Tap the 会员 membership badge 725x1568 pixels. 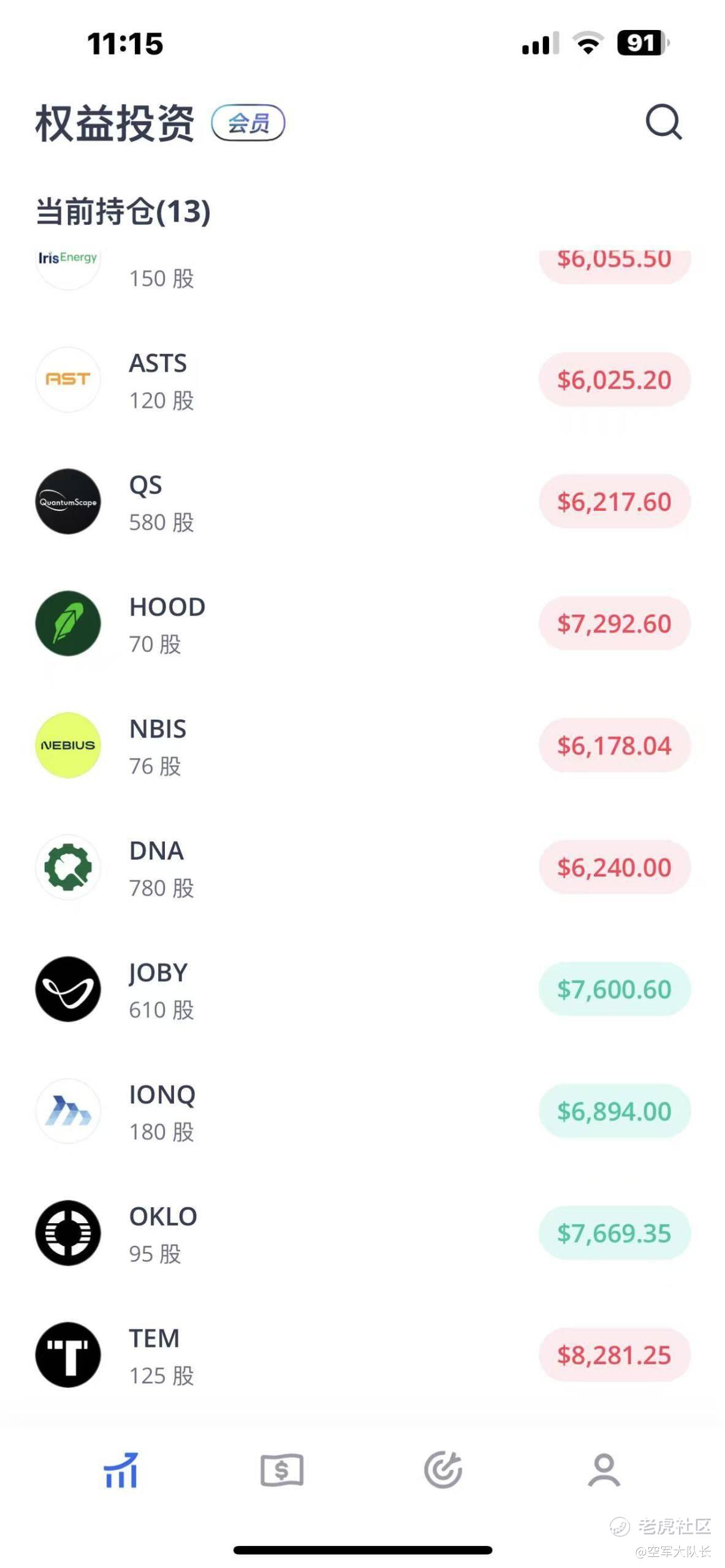(x=248, y=123)
